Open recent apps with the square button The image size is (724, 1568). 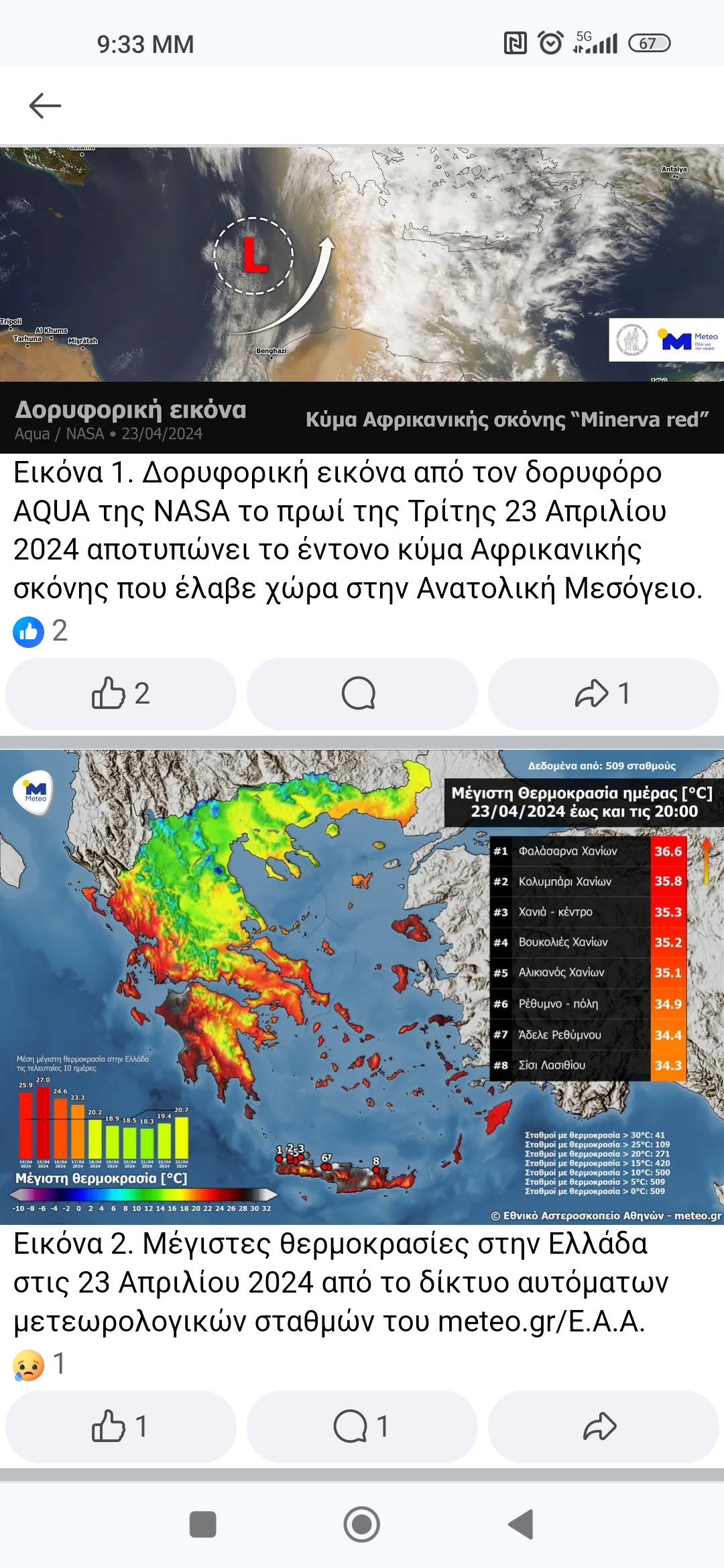click(x=203, y=1524)
